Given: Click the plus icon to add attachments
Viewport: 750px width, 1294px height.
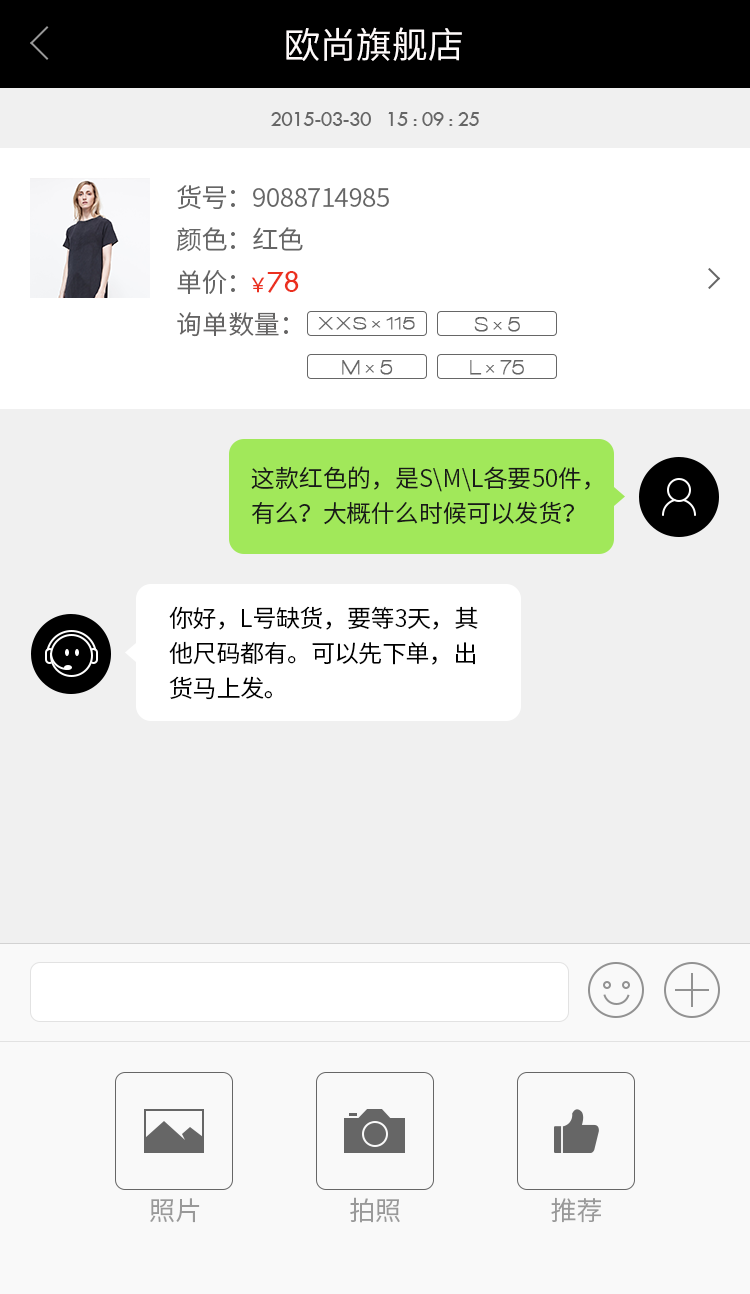Looking at the screenshot, I should (x=691, y=990).
